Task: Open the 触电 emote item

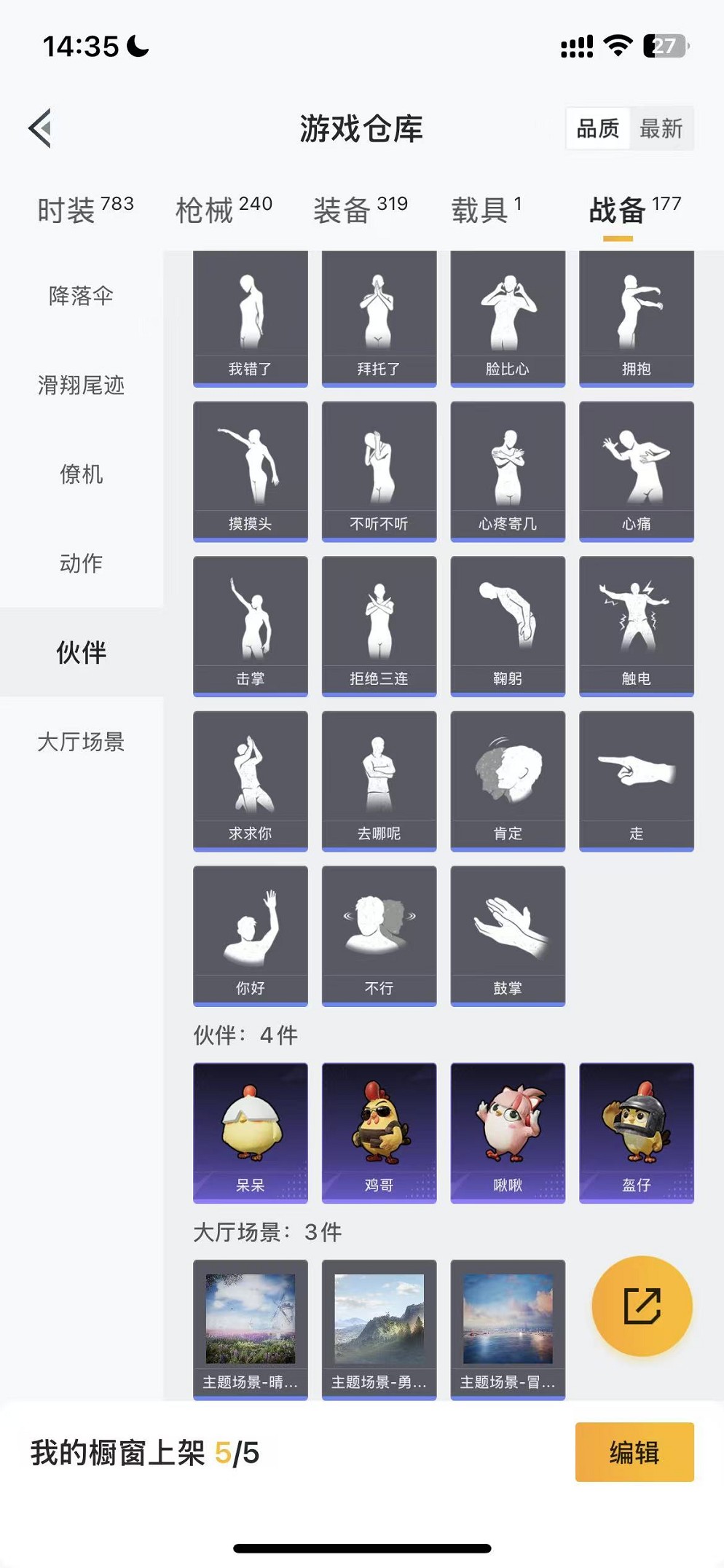Action: pos(636,626)
